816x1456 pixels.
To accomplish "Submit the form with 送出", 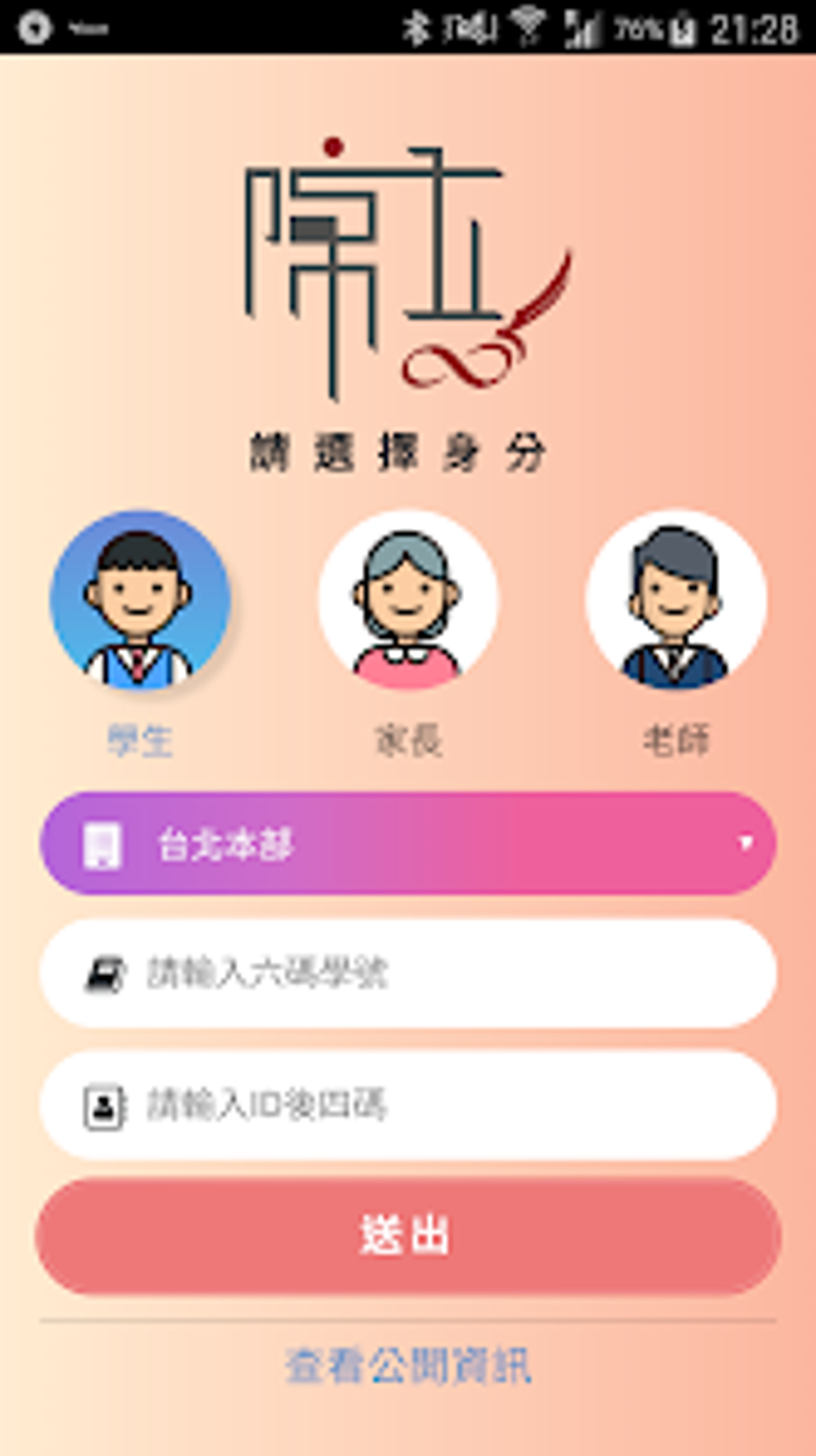I will point(408,1235).
